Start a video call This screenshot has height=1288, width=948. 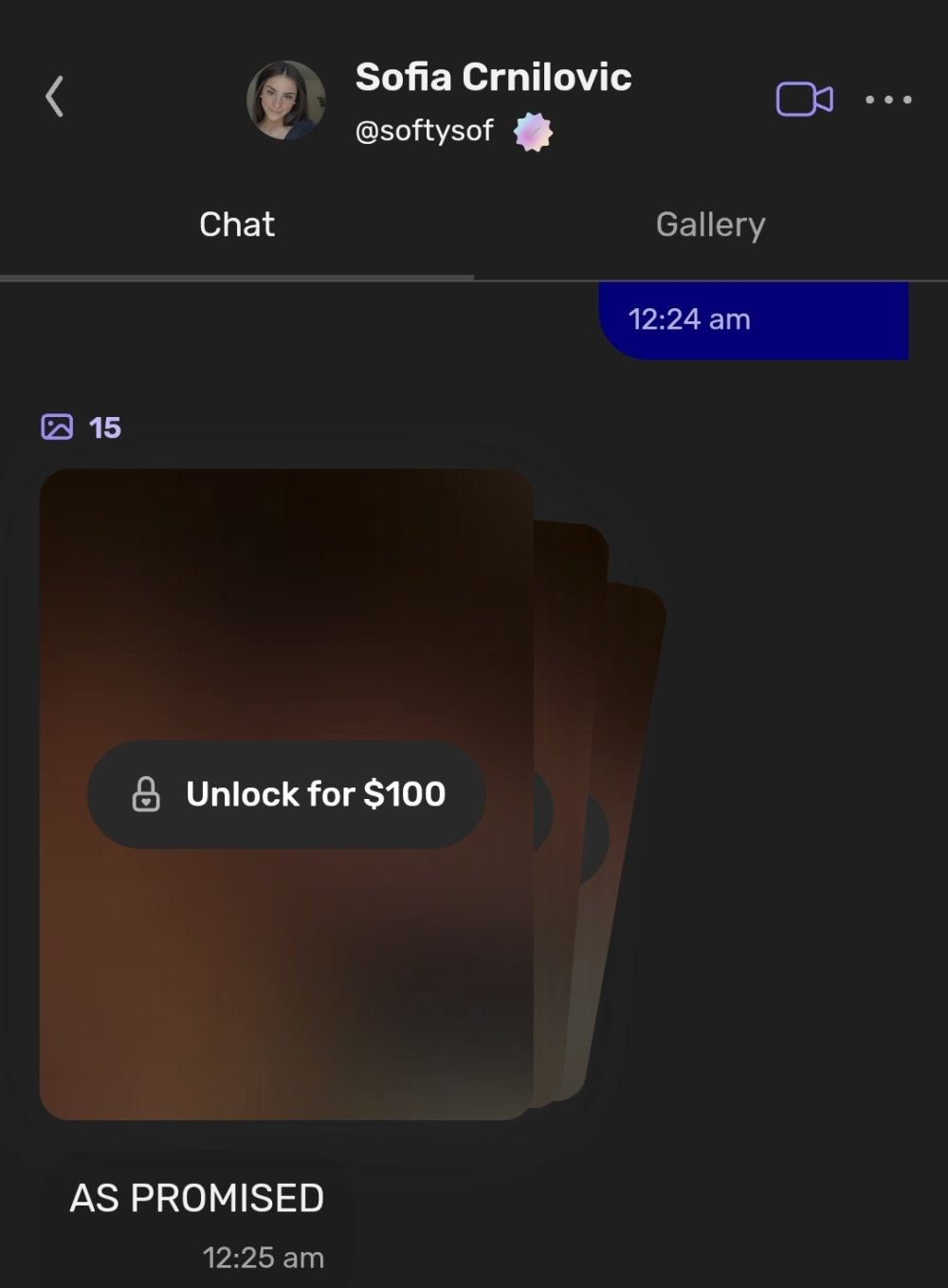pyautogui.click(x=804, y=99)
